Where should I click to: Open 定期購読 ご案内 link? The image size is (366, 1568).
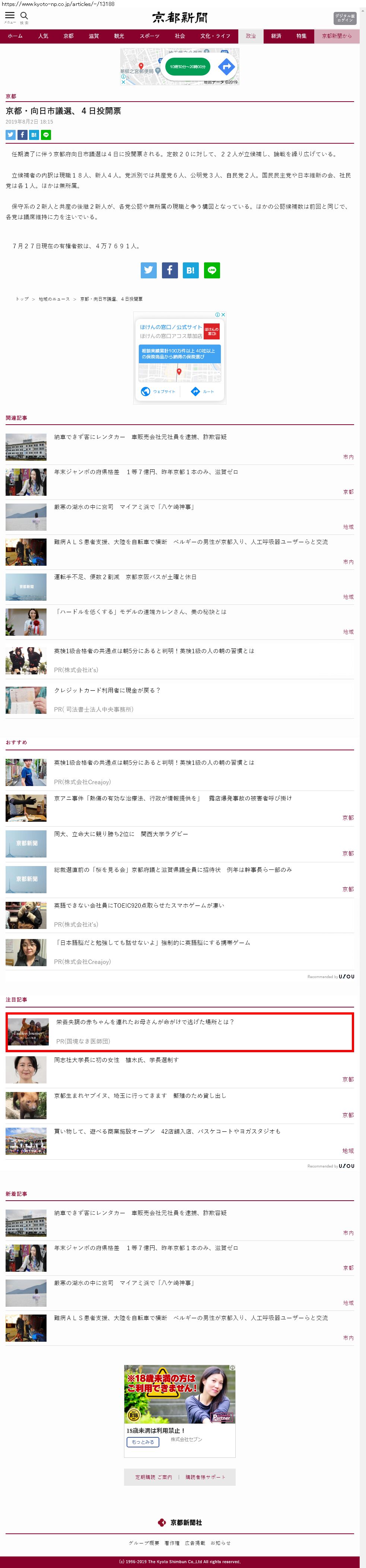(x=153, y=1477)
